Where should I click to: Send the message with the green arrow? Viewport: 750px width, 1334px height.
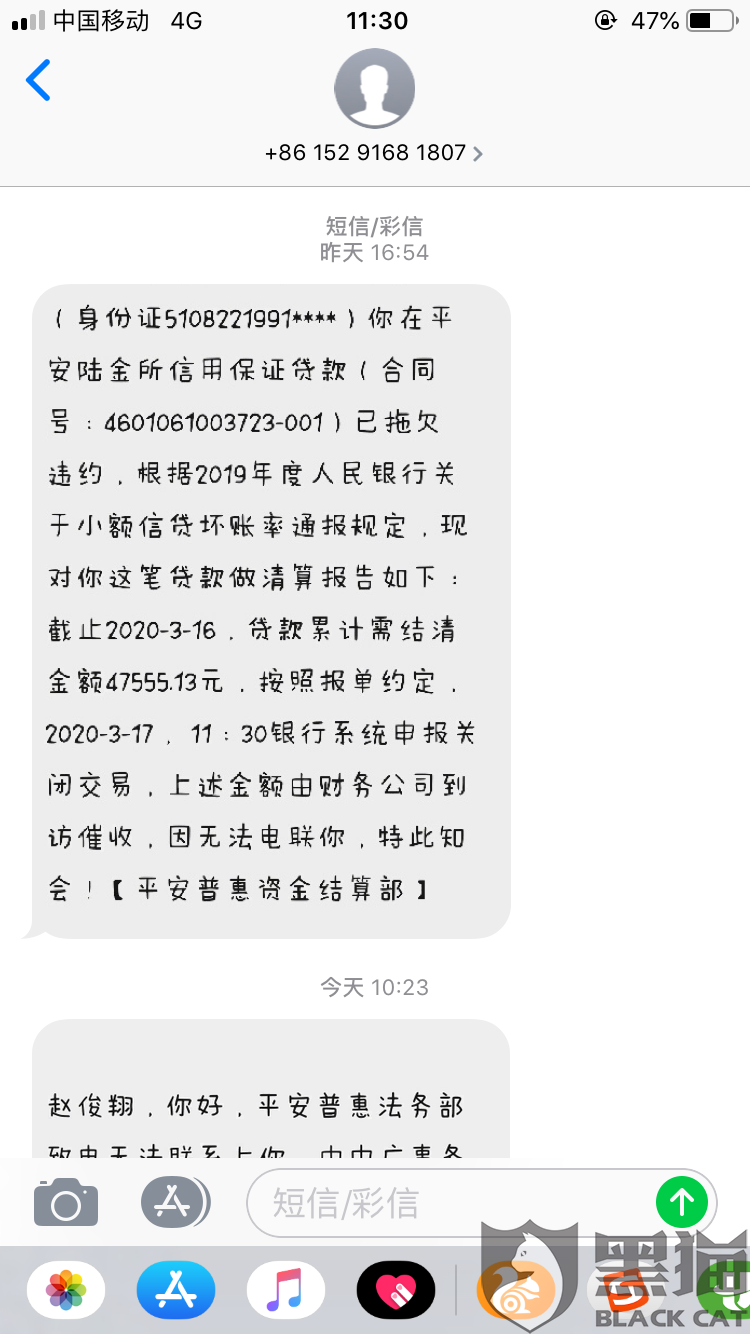click(682, 1201)
